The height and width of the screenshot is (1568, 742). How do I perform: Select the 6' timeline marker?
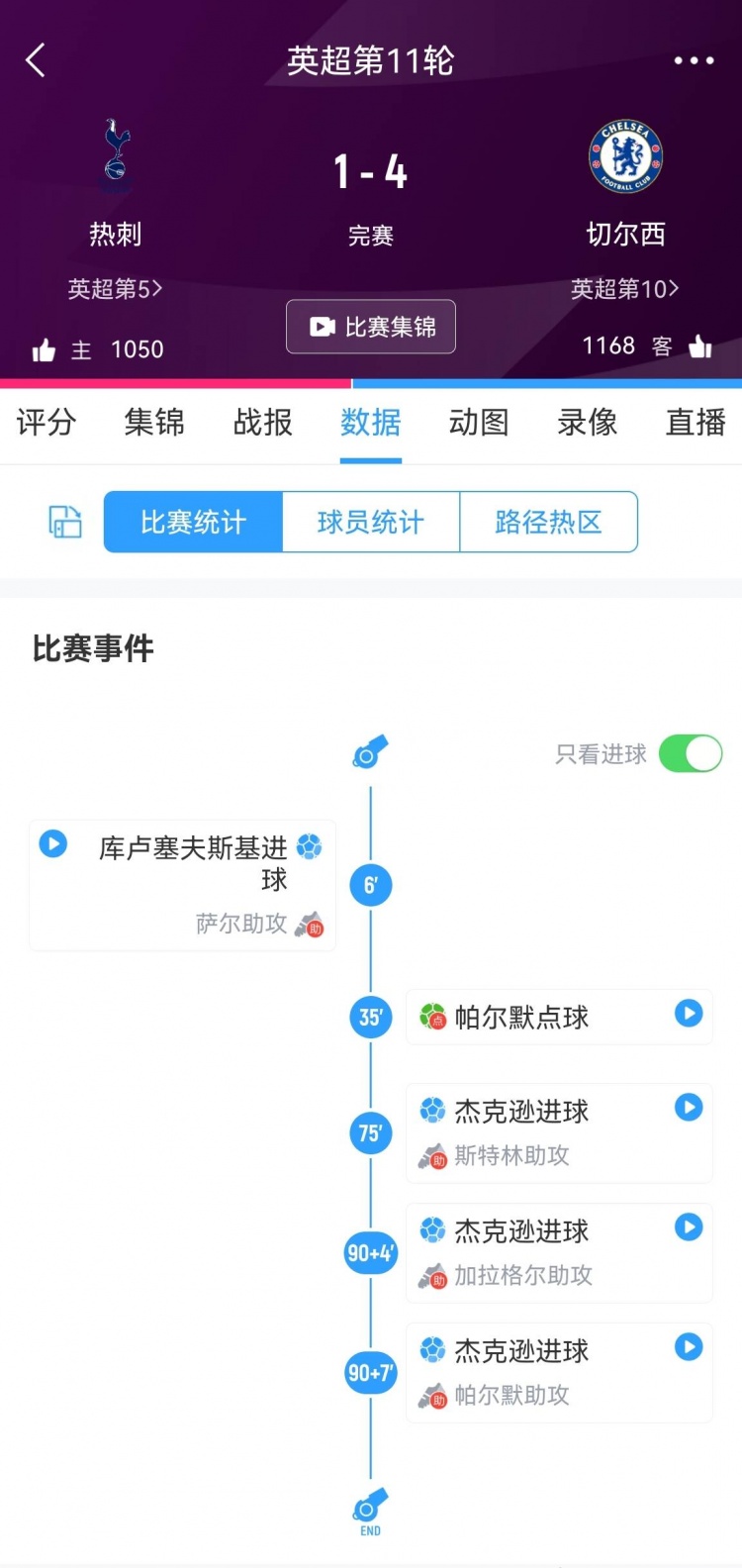tap(370, 884)
